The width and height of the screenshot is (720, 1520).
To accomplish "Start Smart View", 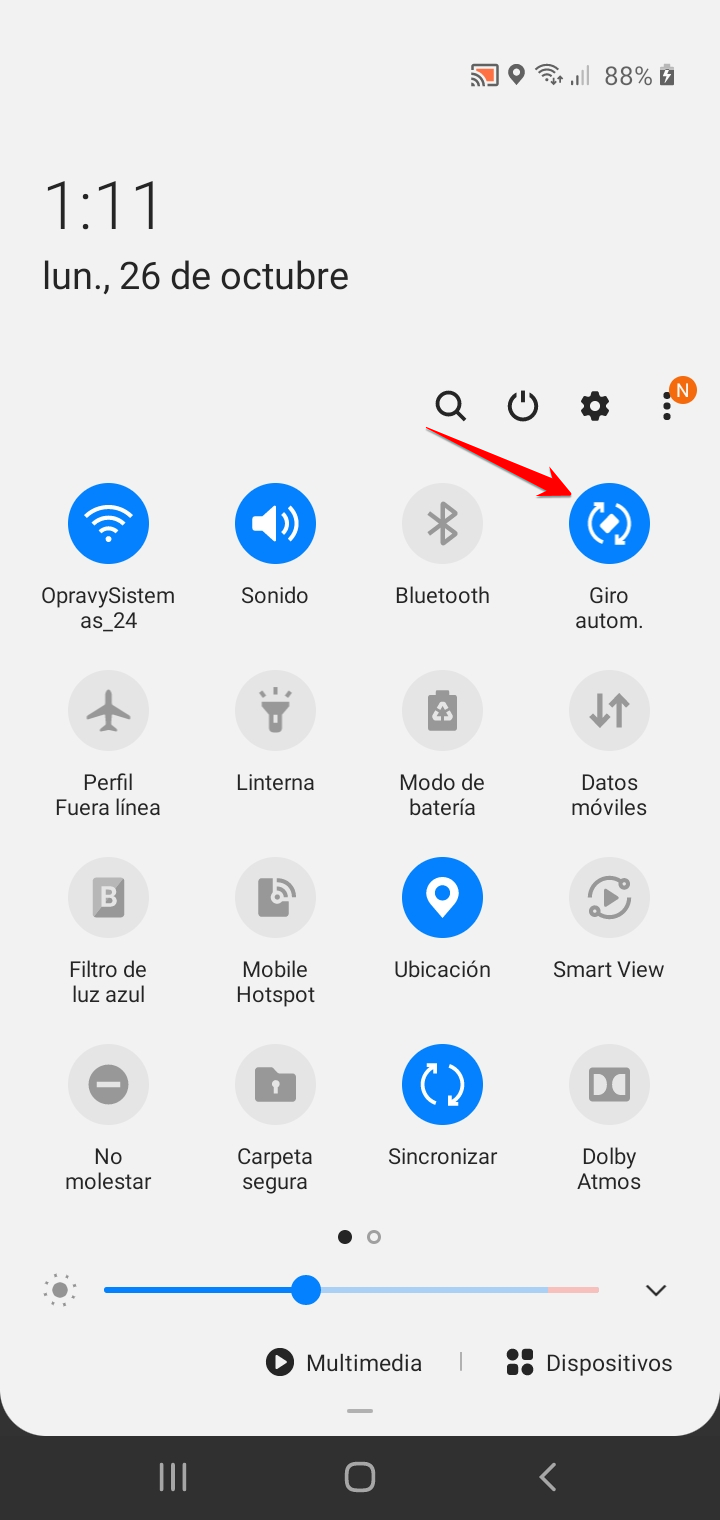I will coord(609,897).
